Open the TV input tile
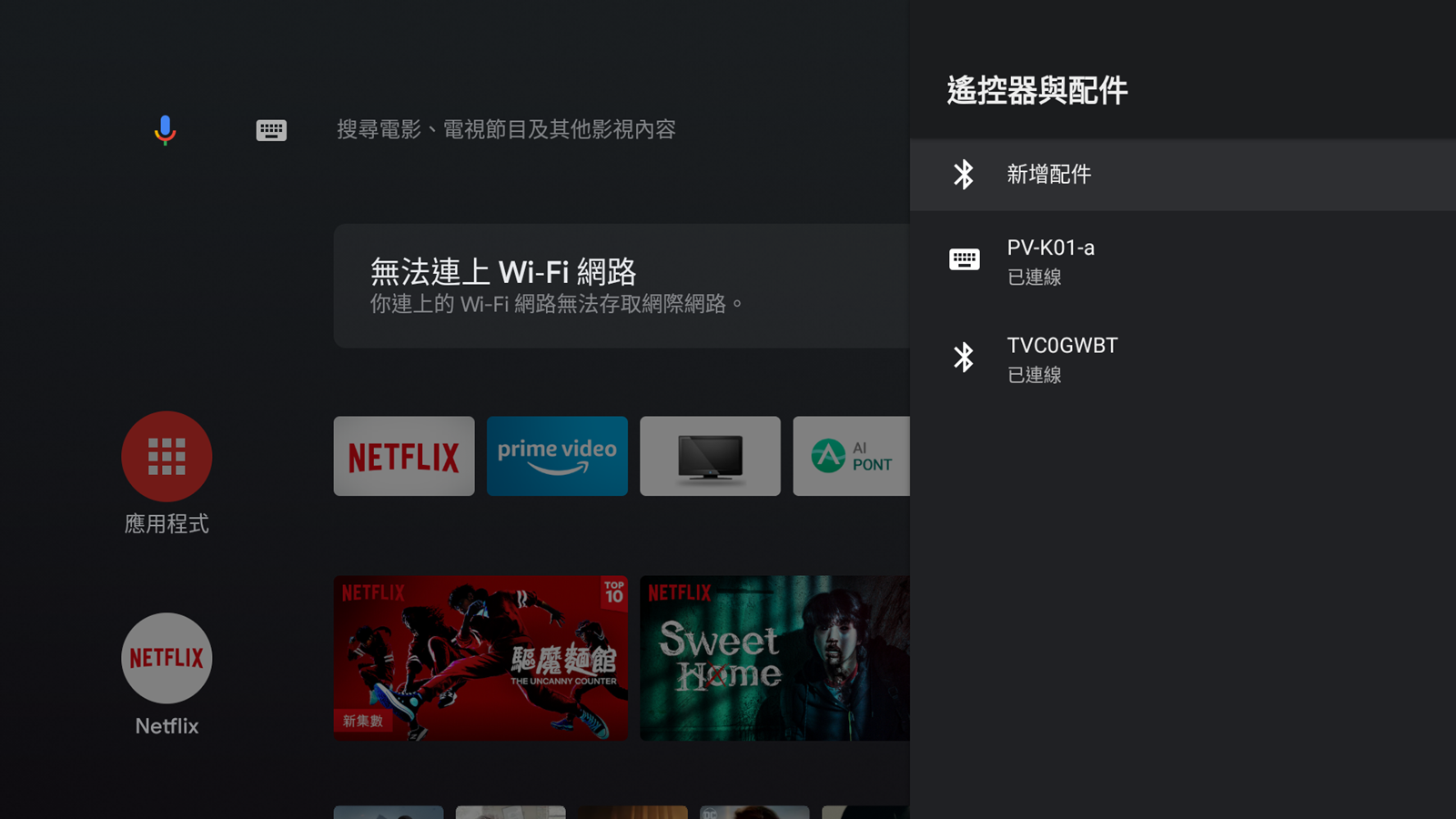 [710, 456]
